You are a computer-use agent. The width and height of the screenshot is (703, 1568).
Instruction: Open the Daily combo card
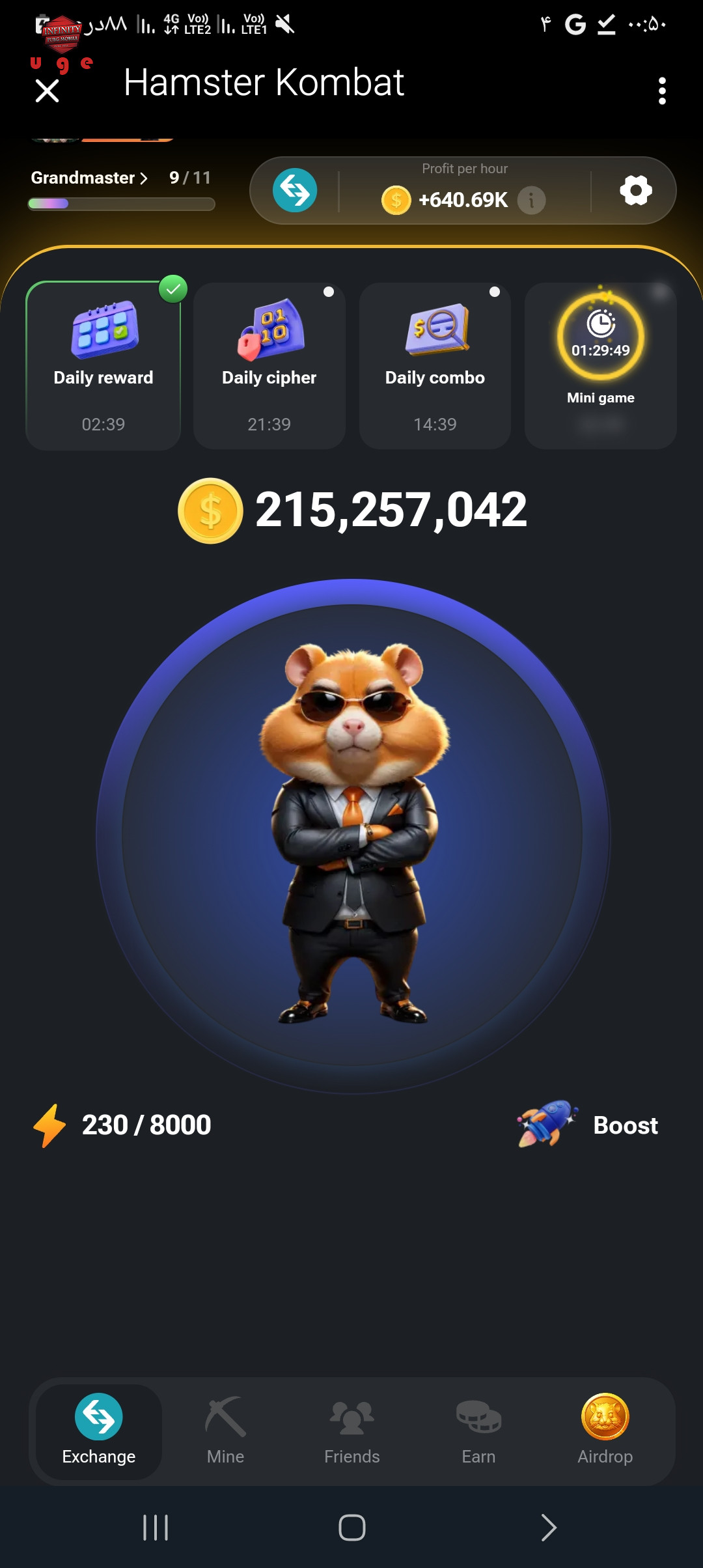(x=435, y=365)
